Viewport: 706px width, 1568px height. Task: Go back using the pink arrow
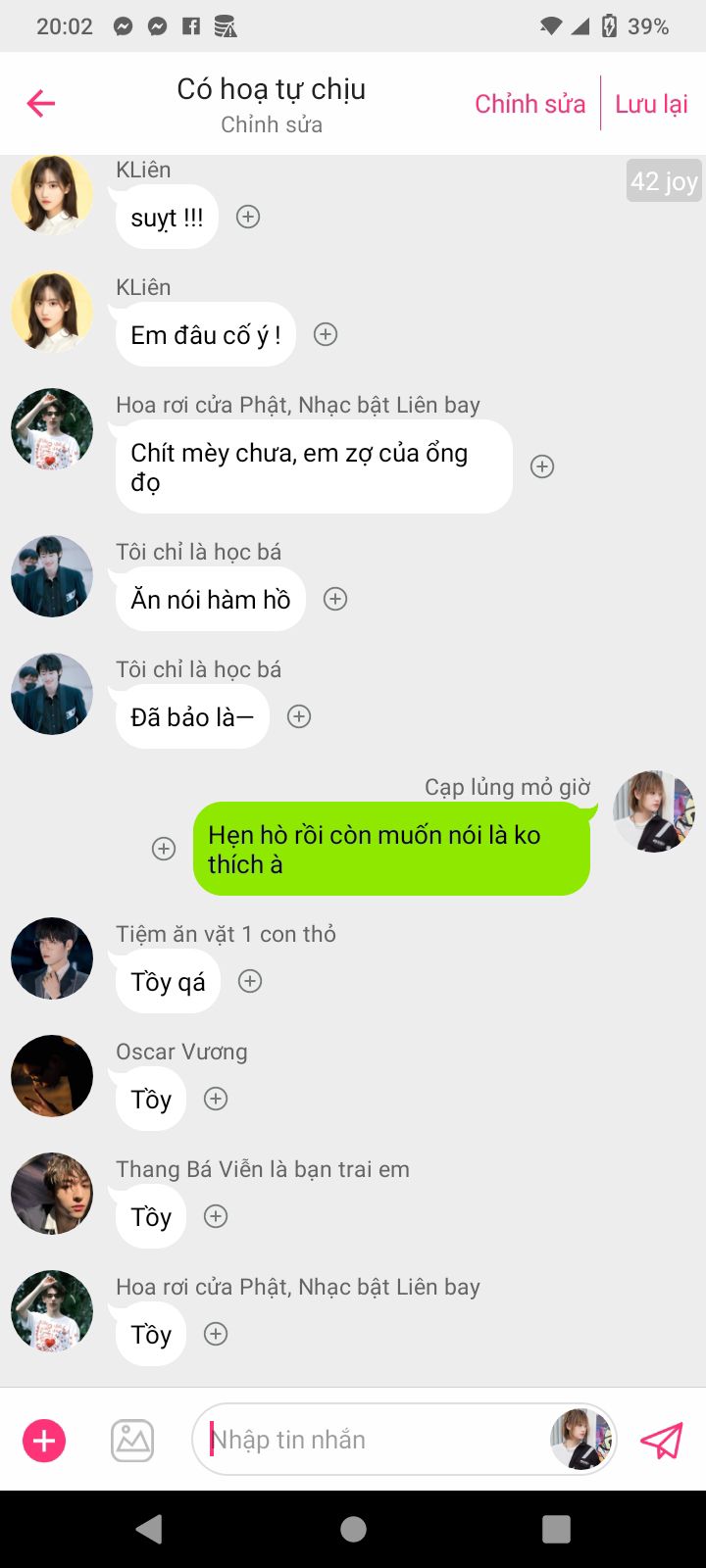41,103
